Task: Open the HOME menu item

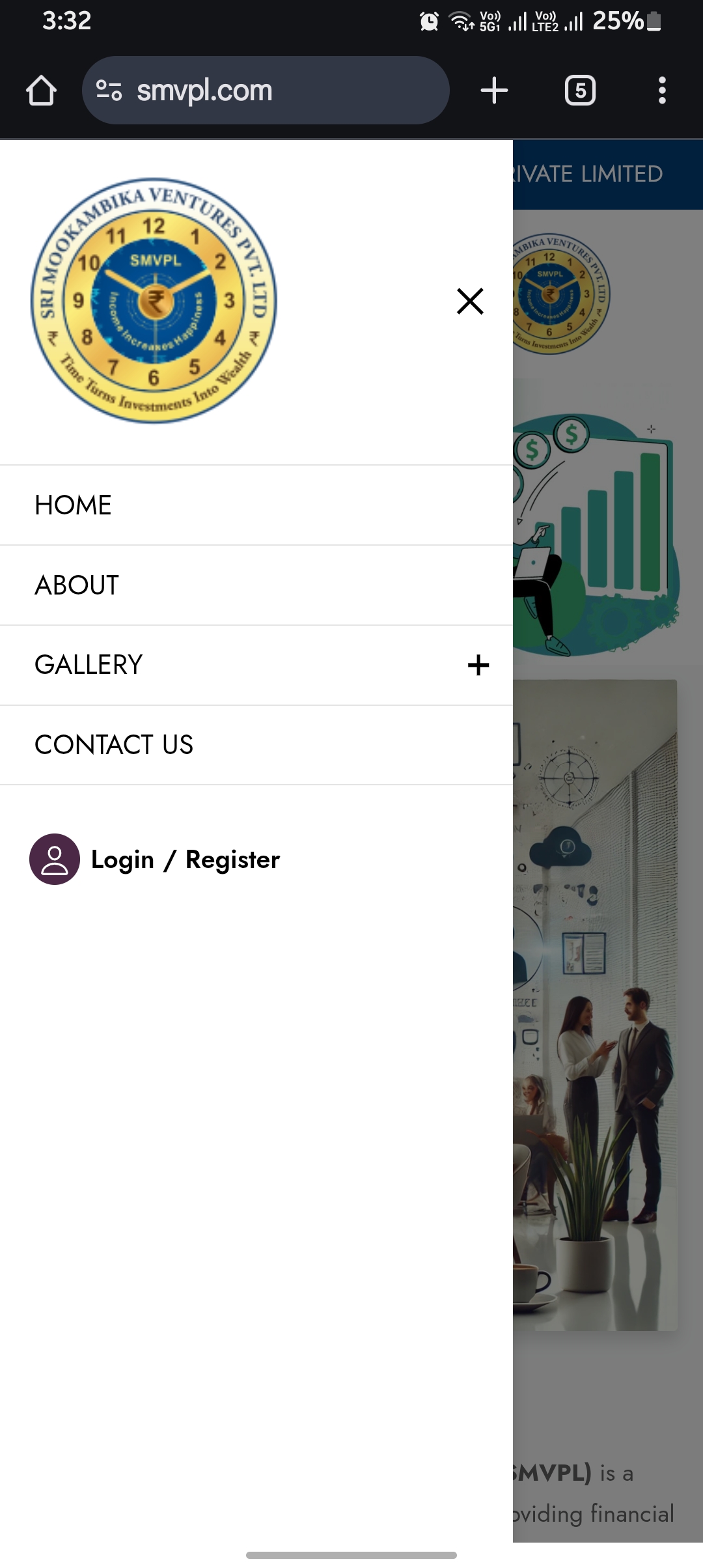Action: point(73,505)
